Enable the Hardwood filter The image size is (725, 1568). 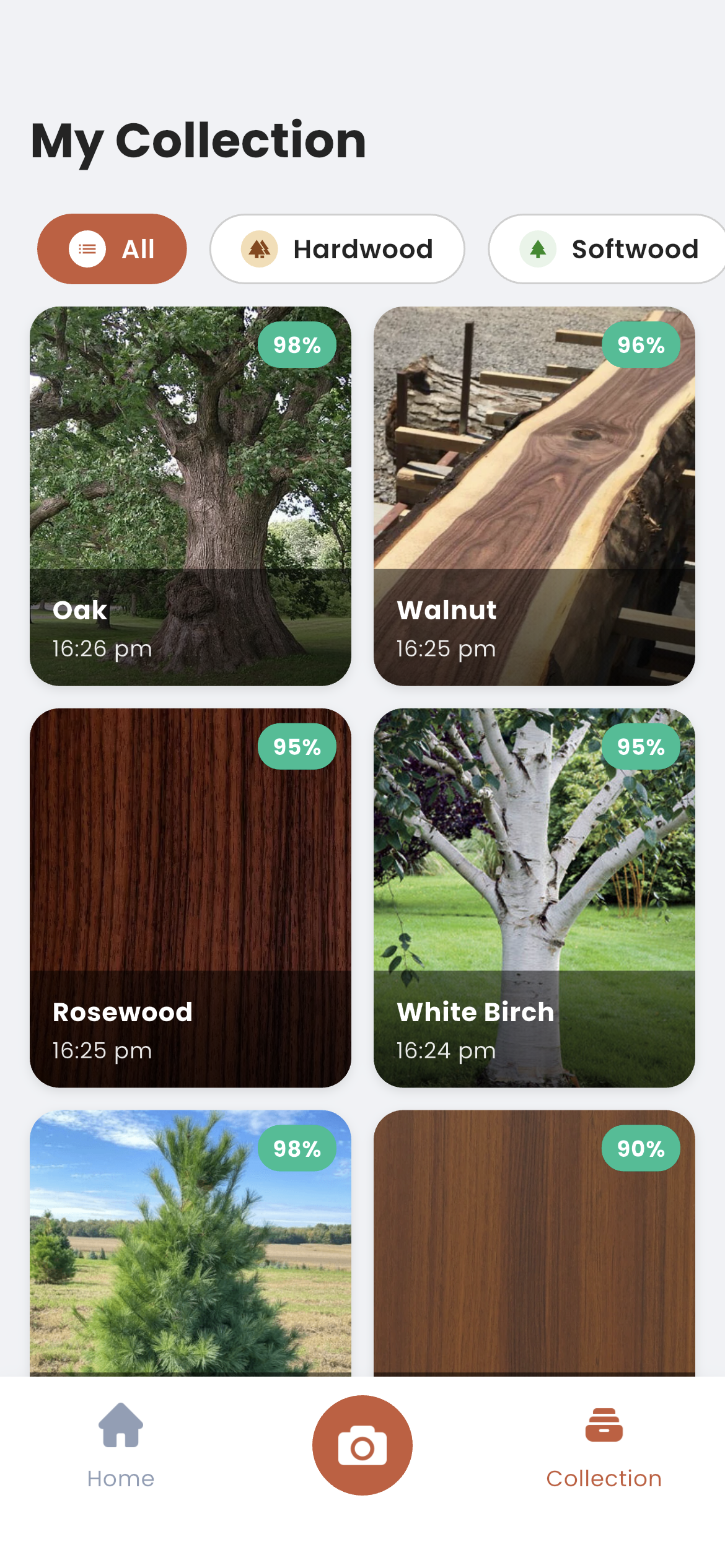tap(337, 249)
